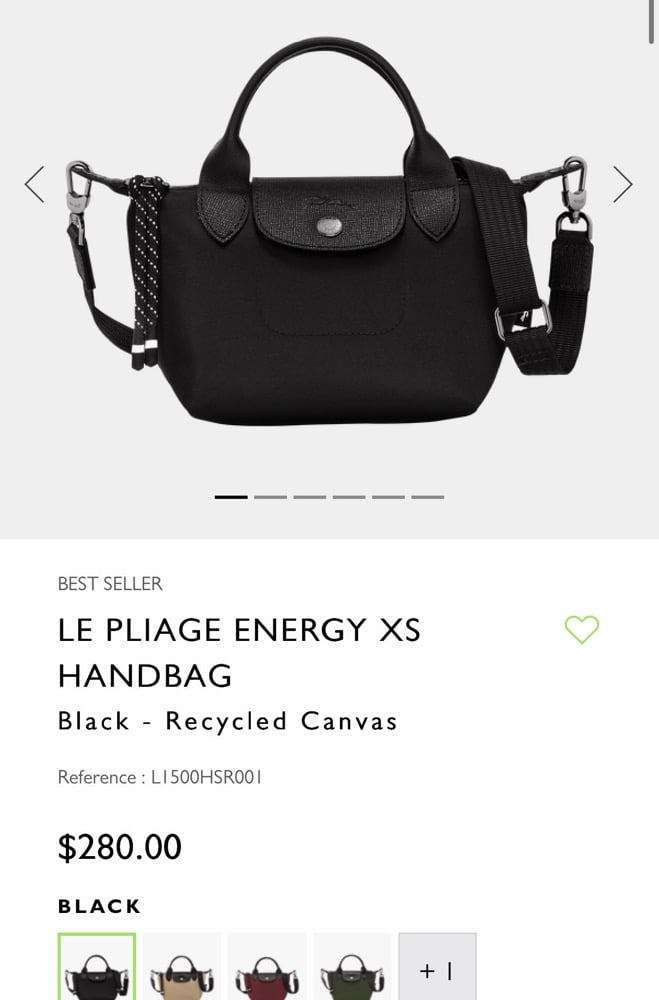The image size is (659, 1000).
Task: Select the beige color swatch
Action: click(x=182, y=966)
